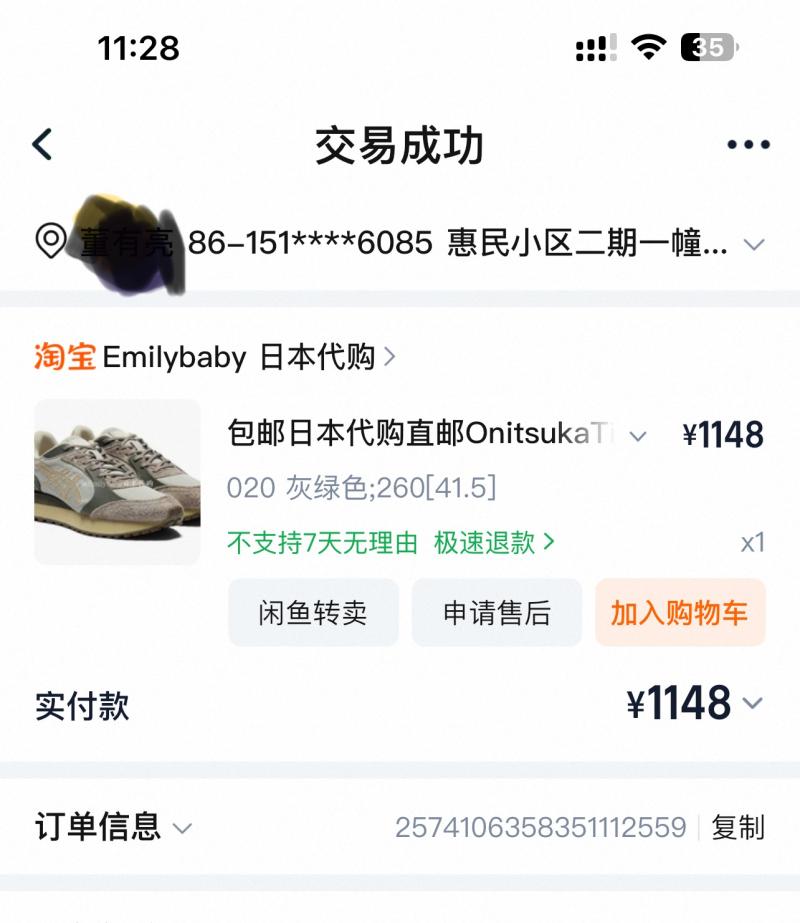Expand the delivery address details
The image size is (800, 923).
[755, 244]
